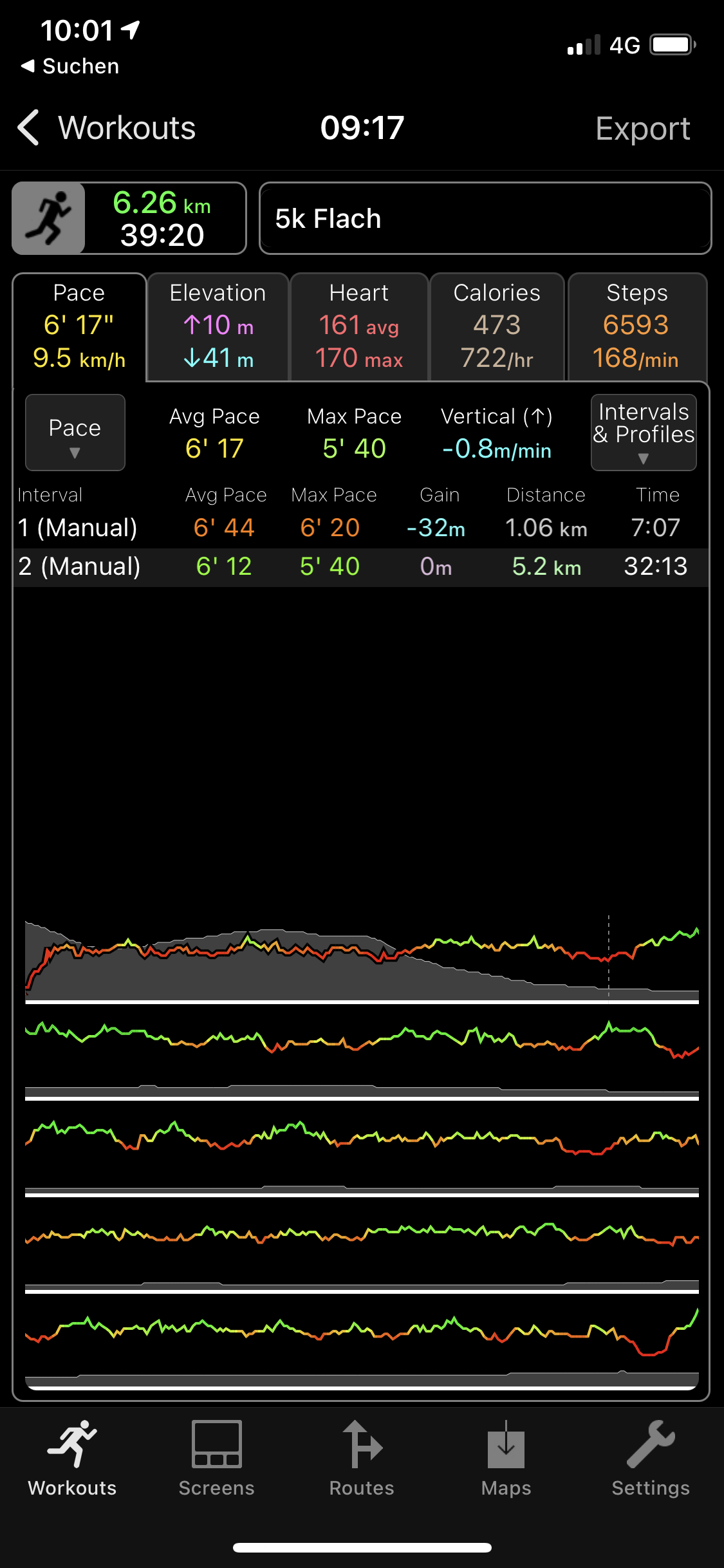The width and height of the screenshot is (724, 1568).
Task: Export this workout
Action: coord(642,129)
